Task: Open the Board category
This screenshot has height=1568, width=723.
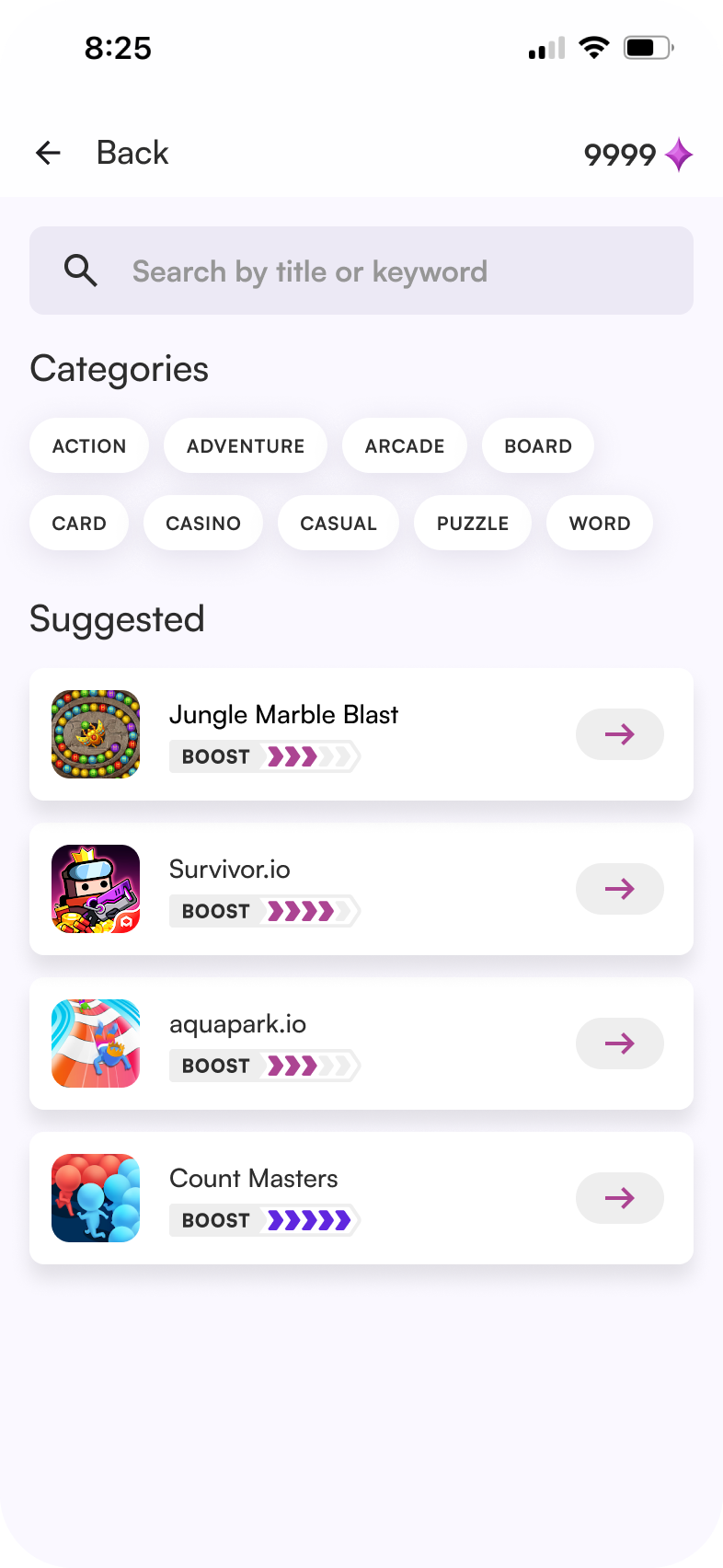Action: [x=538, y=446]
